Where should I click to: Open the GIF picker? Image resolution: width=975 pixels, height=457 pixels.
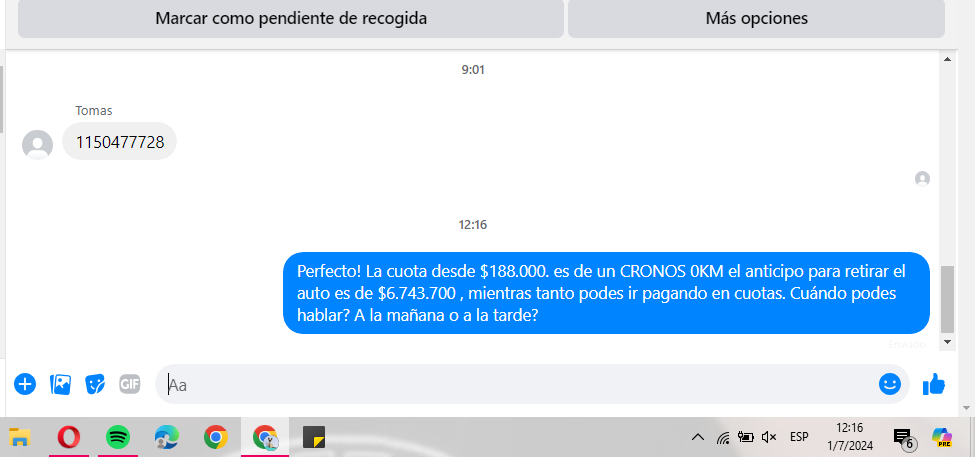tap(130, 383)
